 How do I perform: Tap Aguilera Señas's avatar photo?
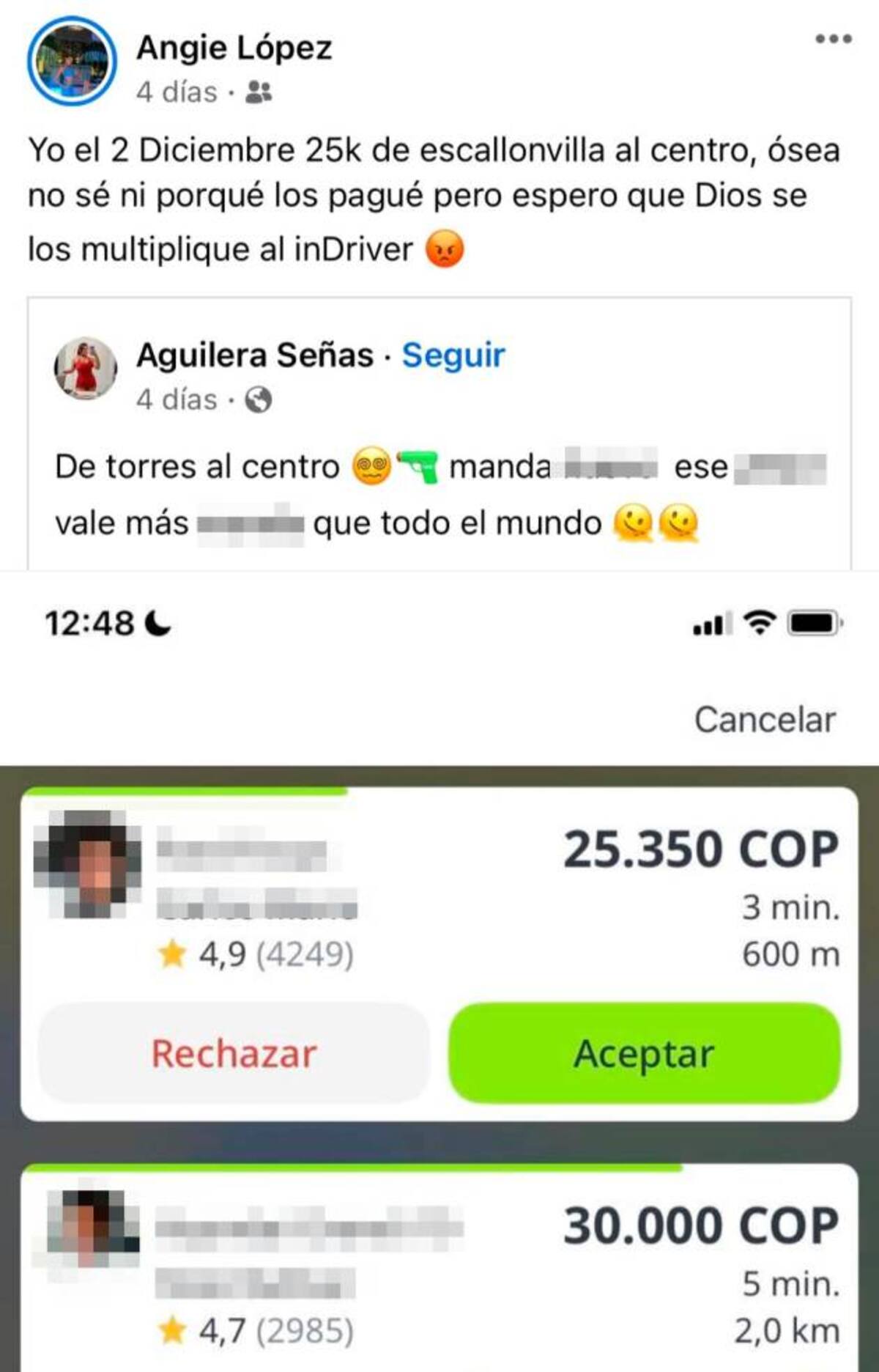[x=86, y=369]
